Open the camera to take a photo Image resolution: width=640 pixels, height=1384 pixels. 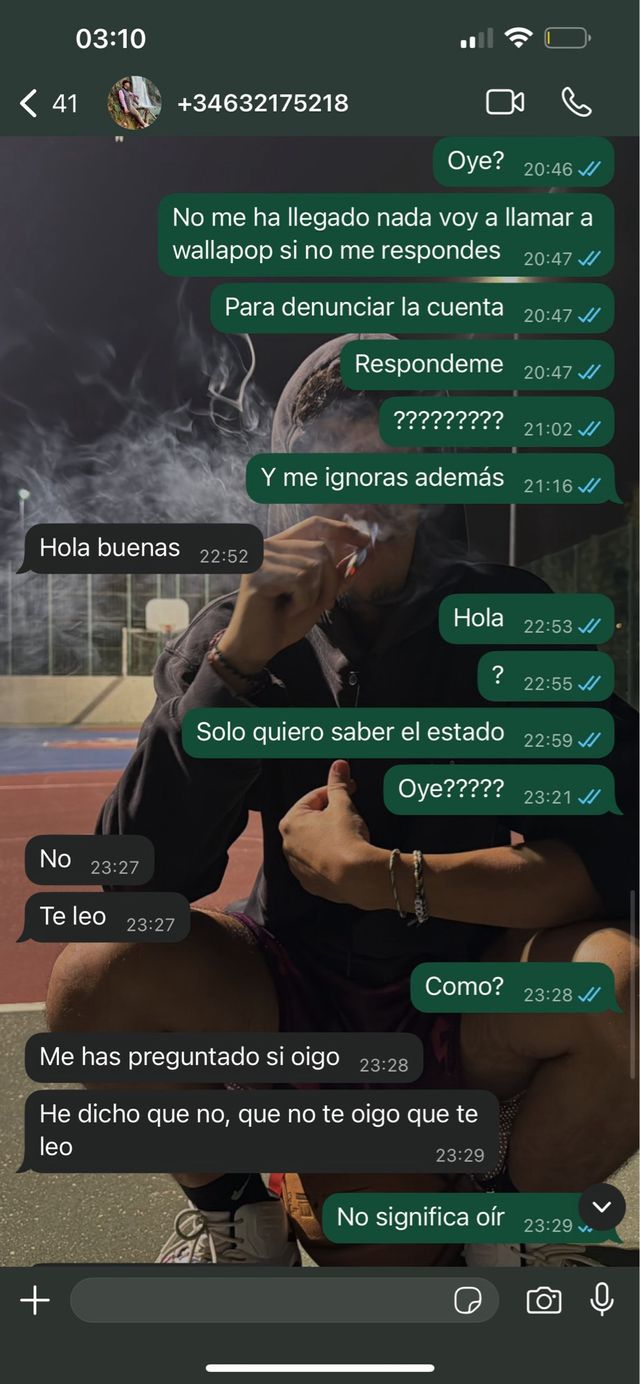coord(543,1300)
